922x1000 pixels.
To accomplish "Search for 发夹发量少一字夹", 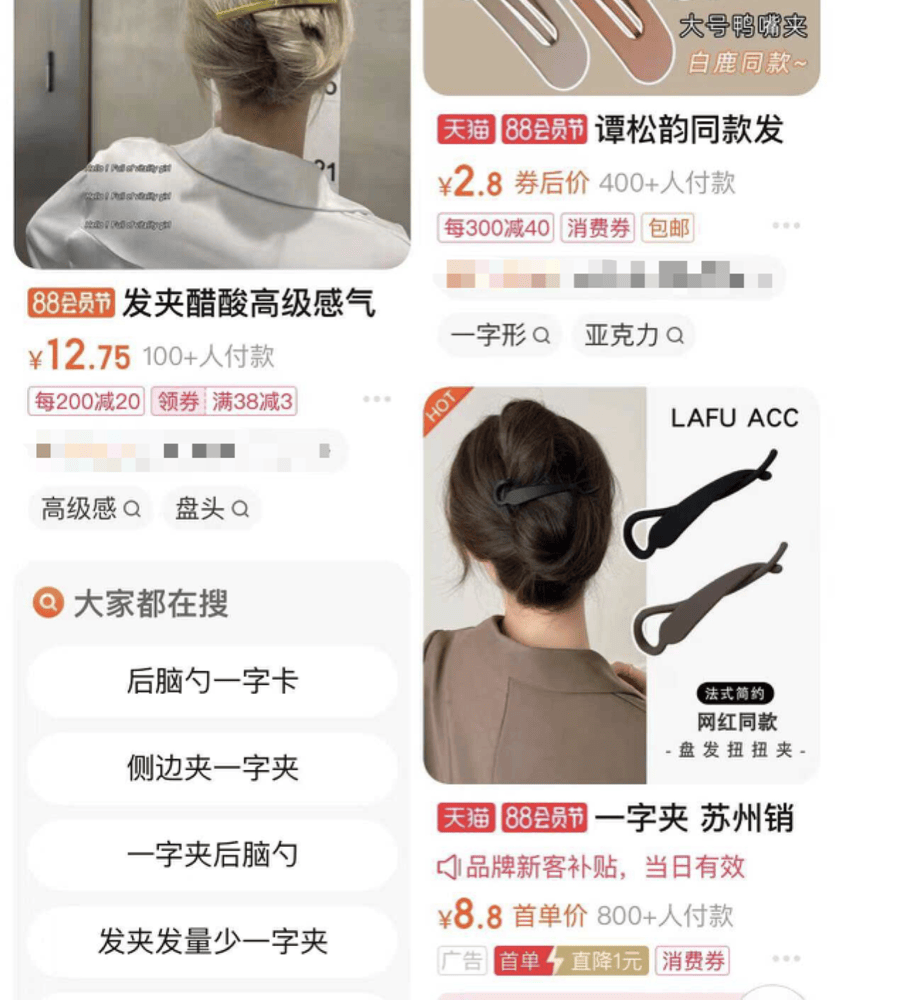I will pos(212,941).
